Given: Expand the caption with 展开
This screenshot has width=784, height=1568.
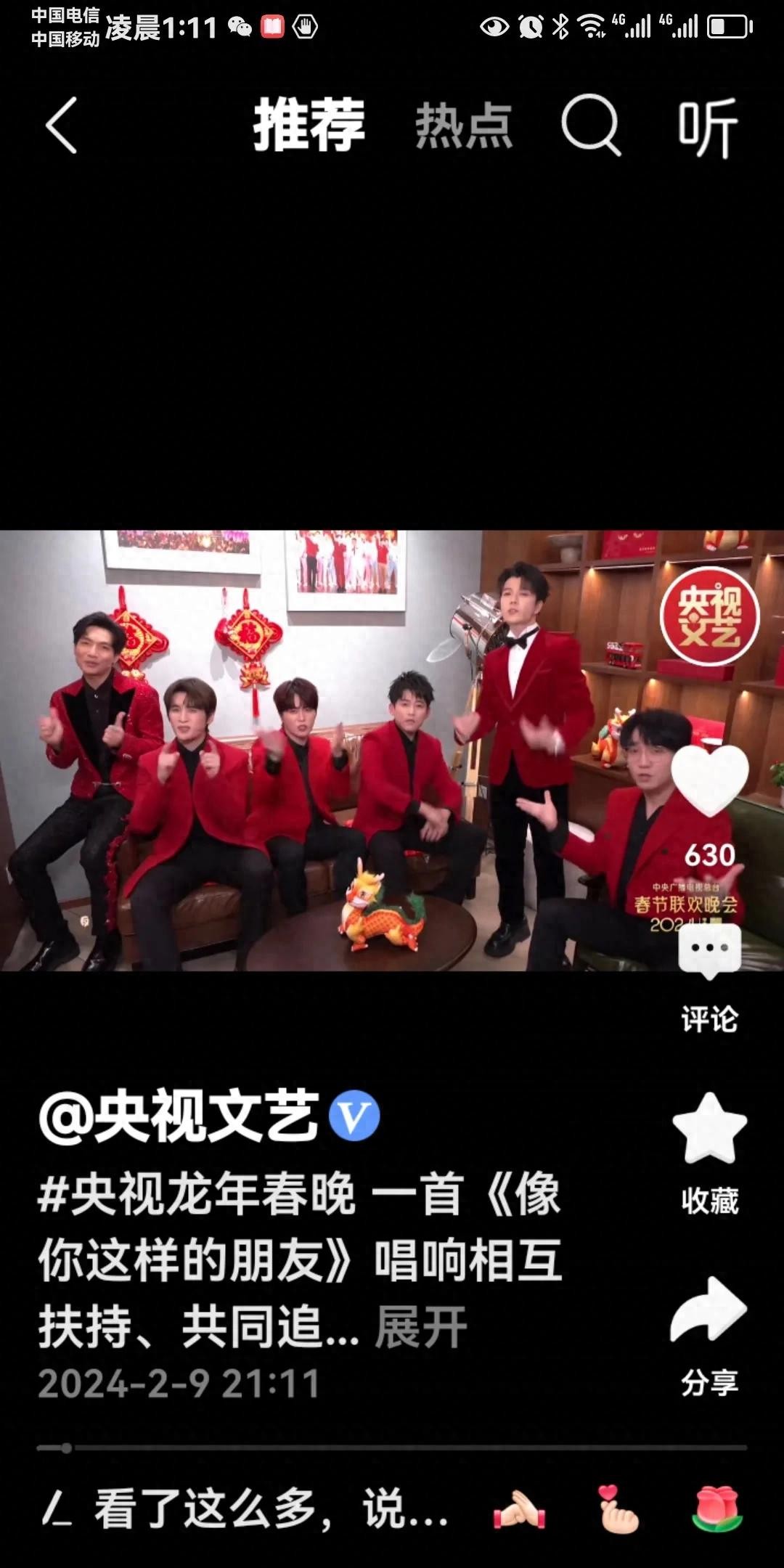Looking at the screenshot, I should pos(421,1327).
